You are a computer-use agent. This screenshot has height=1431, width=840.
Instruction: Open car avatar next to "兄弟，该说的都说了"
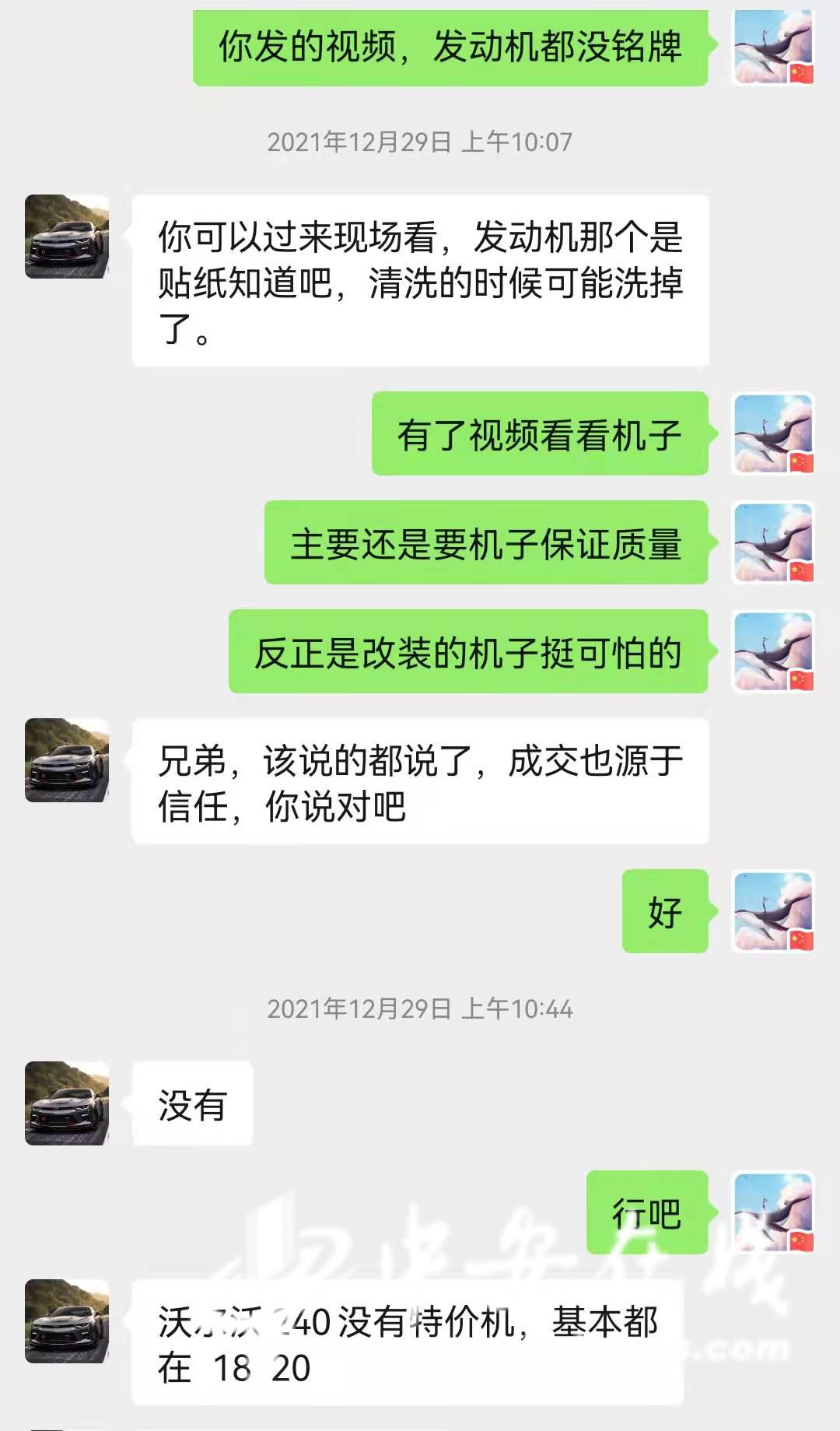pyautogui.click(x=67, y=760)
